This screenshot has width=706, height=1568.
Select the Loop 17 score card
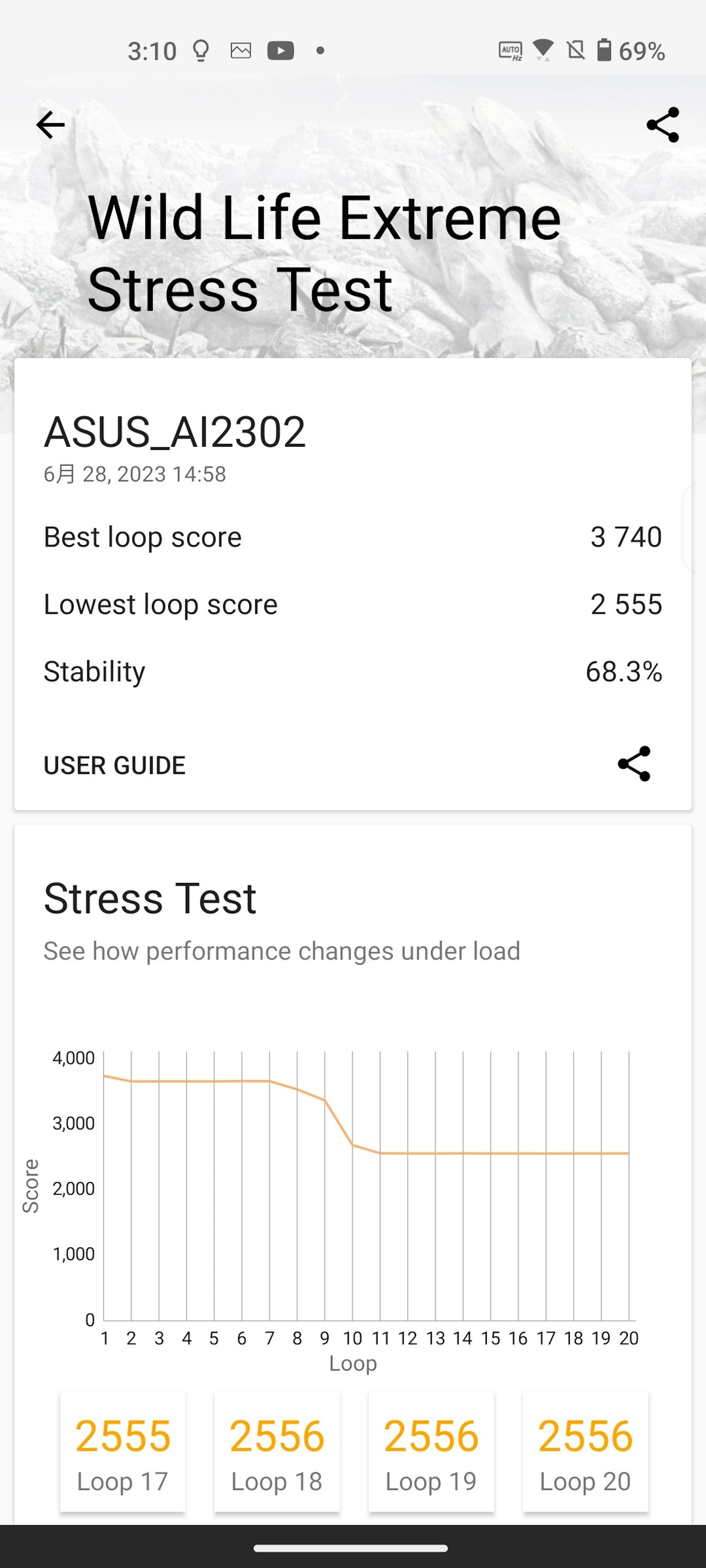click(122, 1451)
